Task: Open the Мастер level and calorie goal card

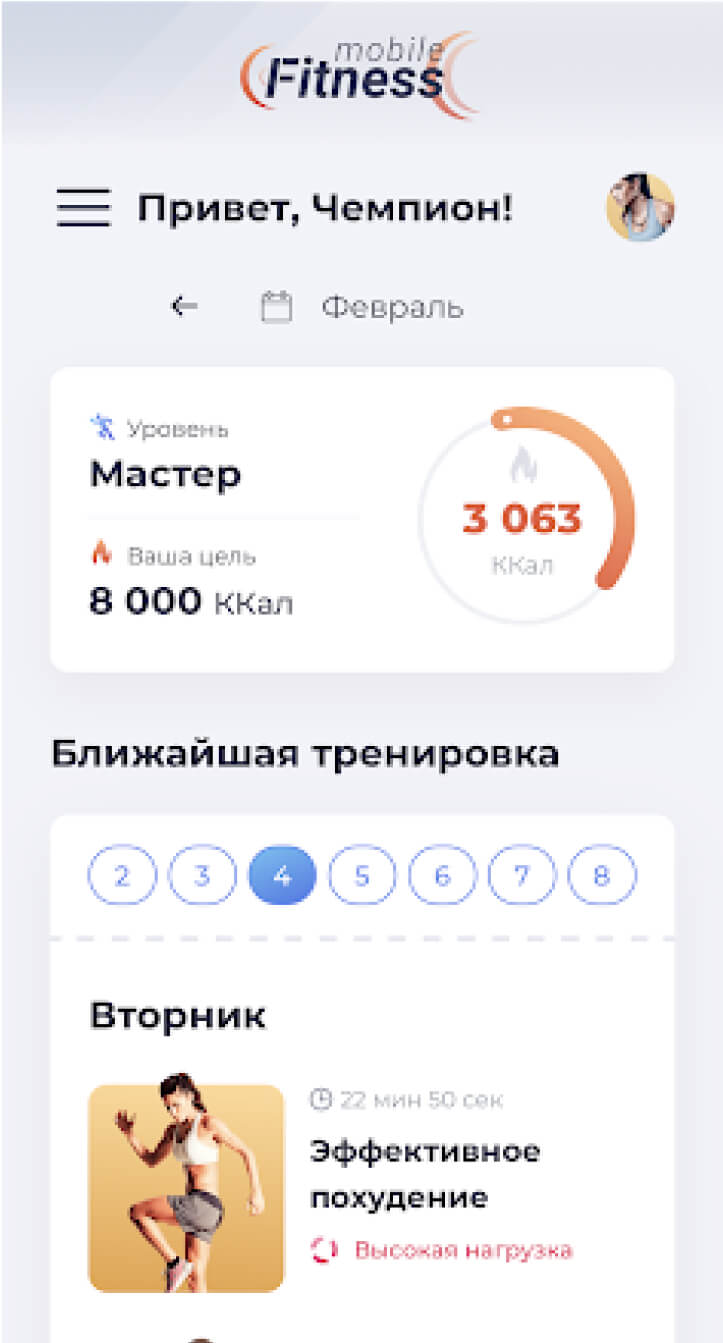Action: (x=360, y=518)
